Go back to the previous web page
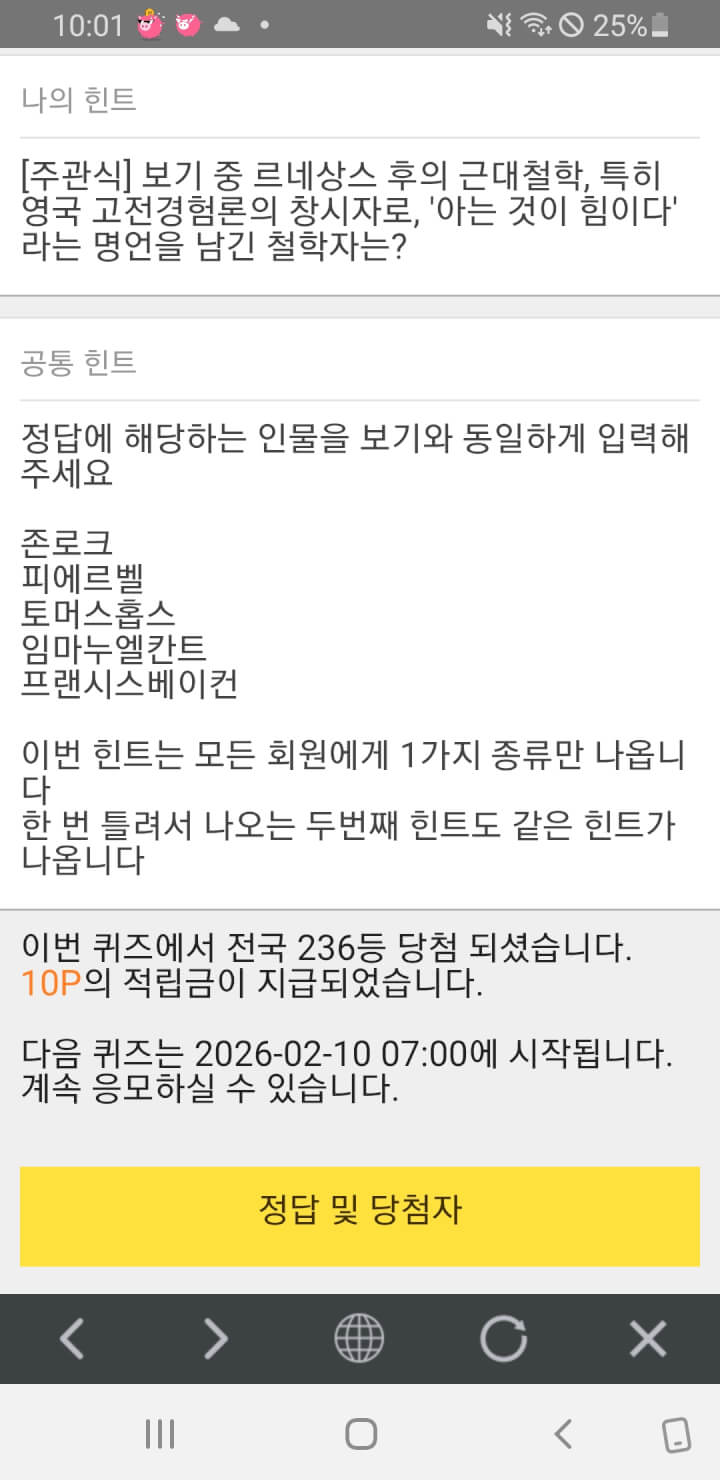Image resolution: width=720 pixels, height=1480 pixels. pos(72,1338)
